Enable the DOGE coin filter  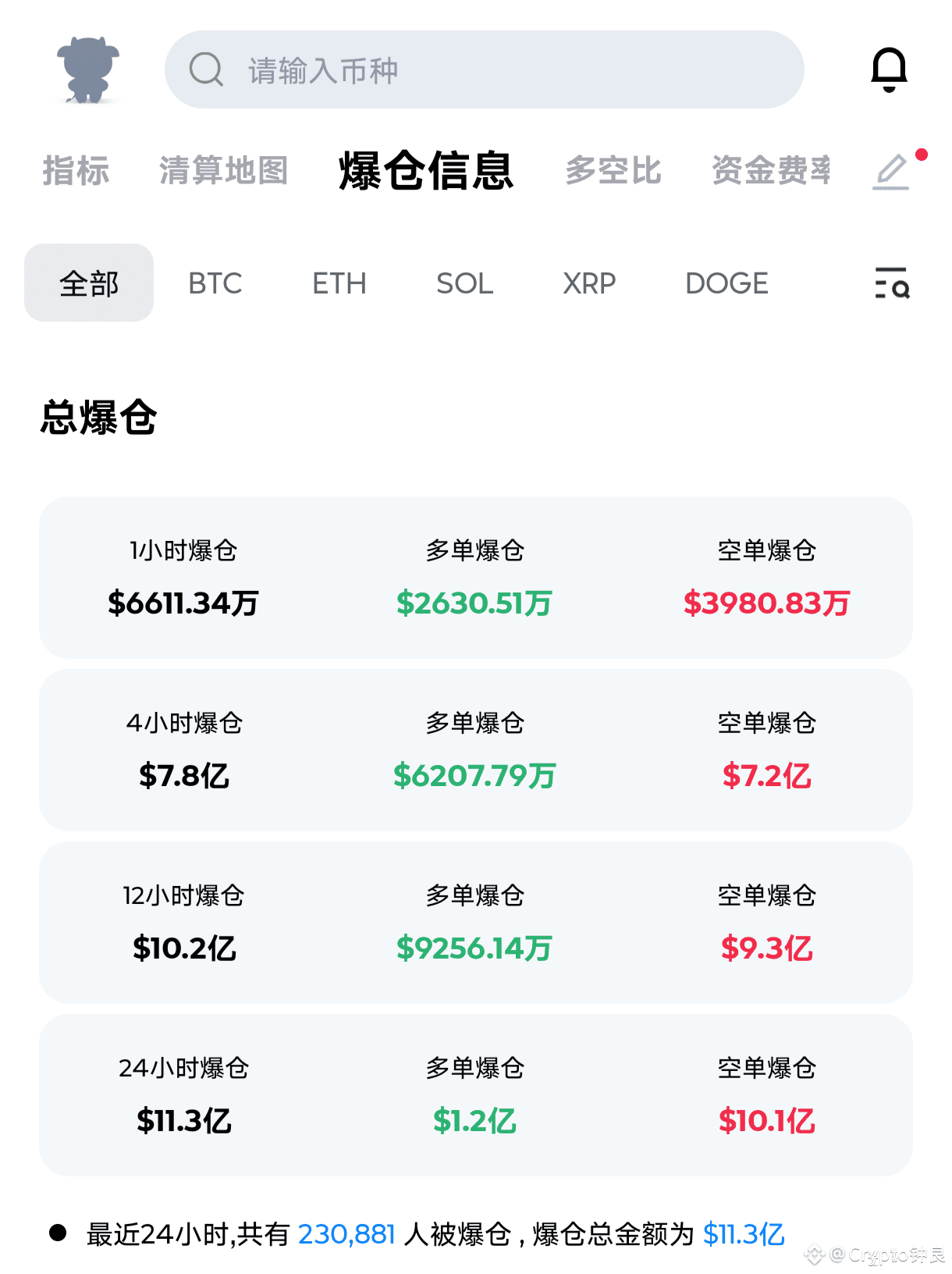pyautogui.click(x=726, y=283)
